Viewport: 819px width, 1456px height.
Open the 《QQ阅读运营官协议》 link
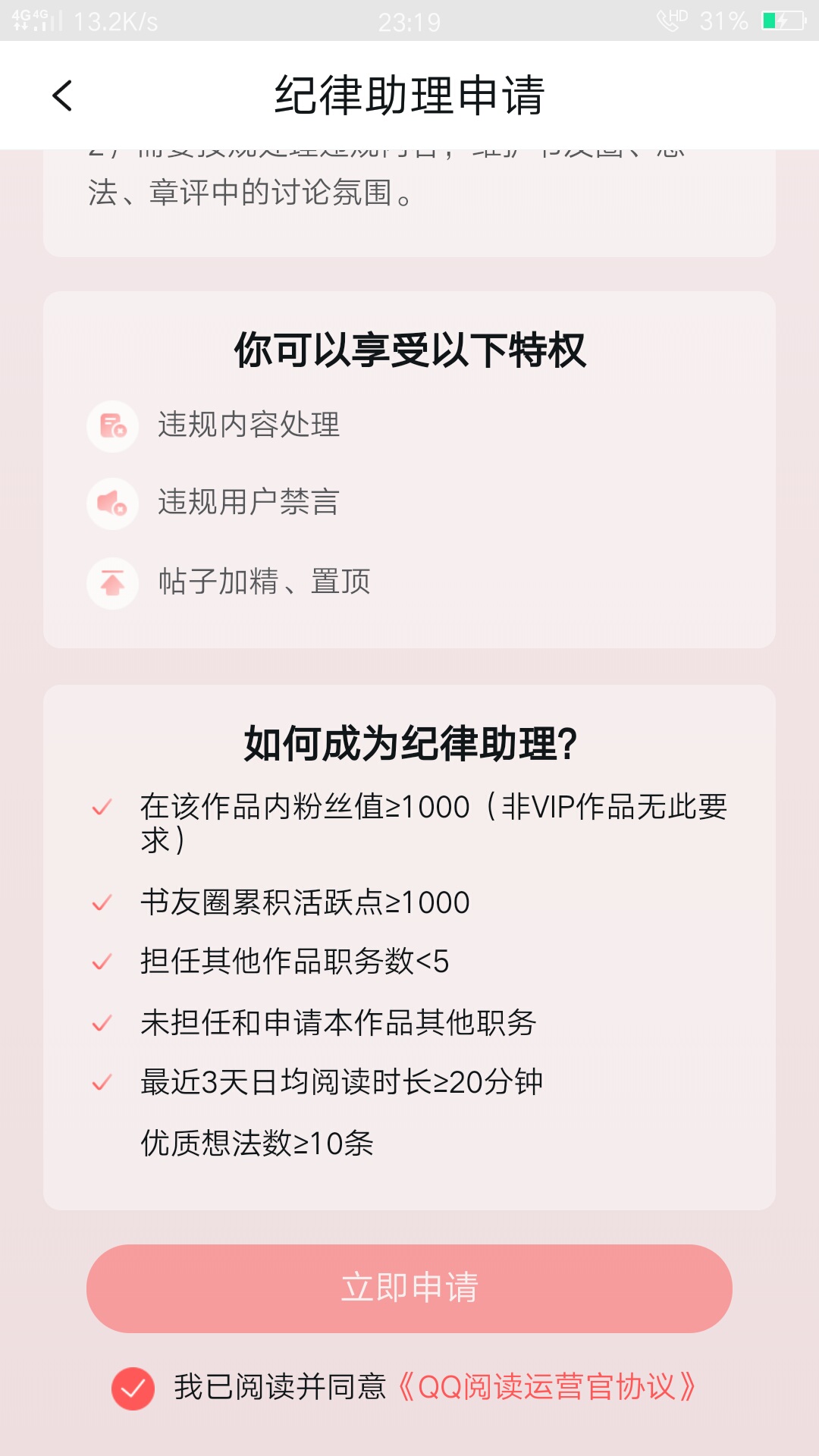tap(546, 1387)
